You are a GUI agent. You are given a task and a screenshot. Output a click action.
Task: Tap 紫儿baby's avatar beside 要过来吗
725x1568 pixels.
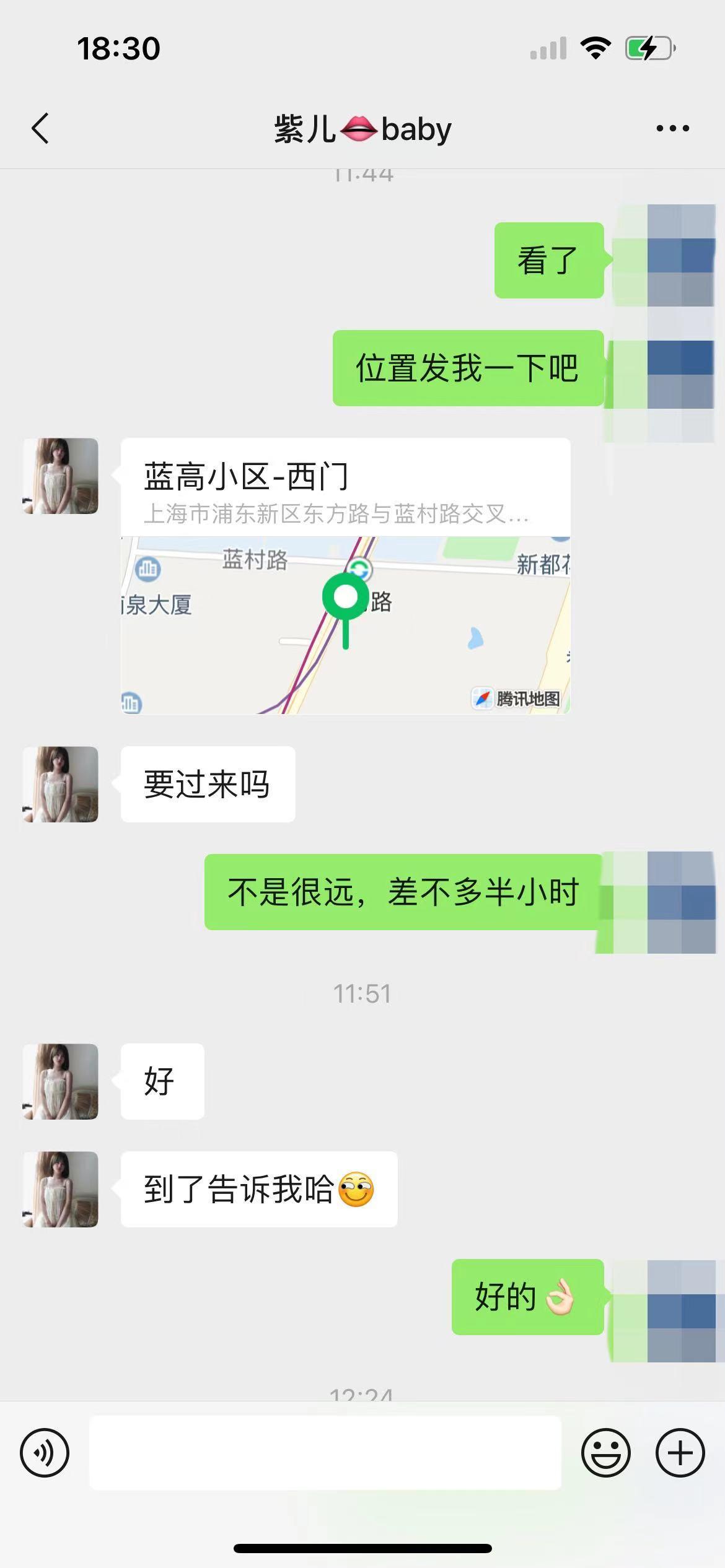(x=59, y=785)
